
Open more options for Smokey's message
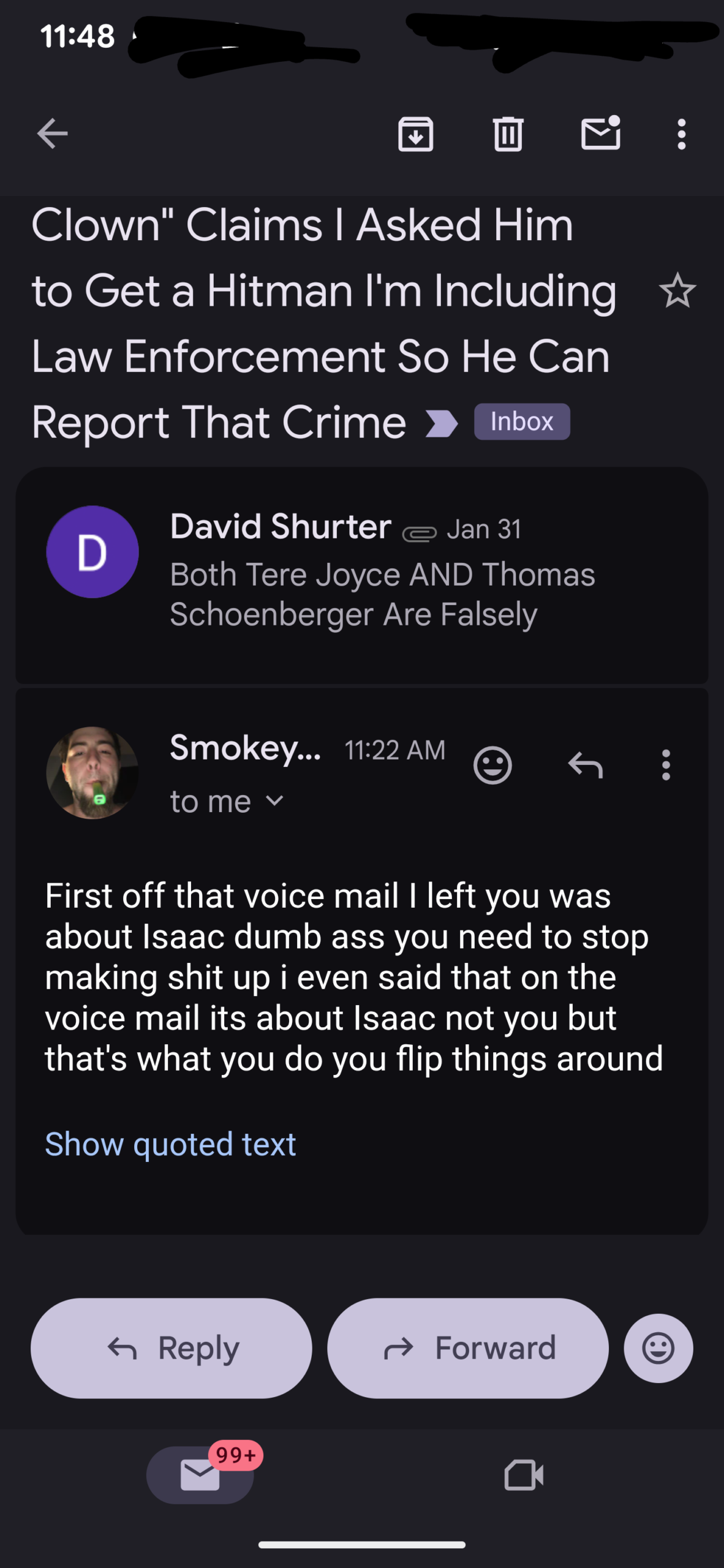click(666, 765)
